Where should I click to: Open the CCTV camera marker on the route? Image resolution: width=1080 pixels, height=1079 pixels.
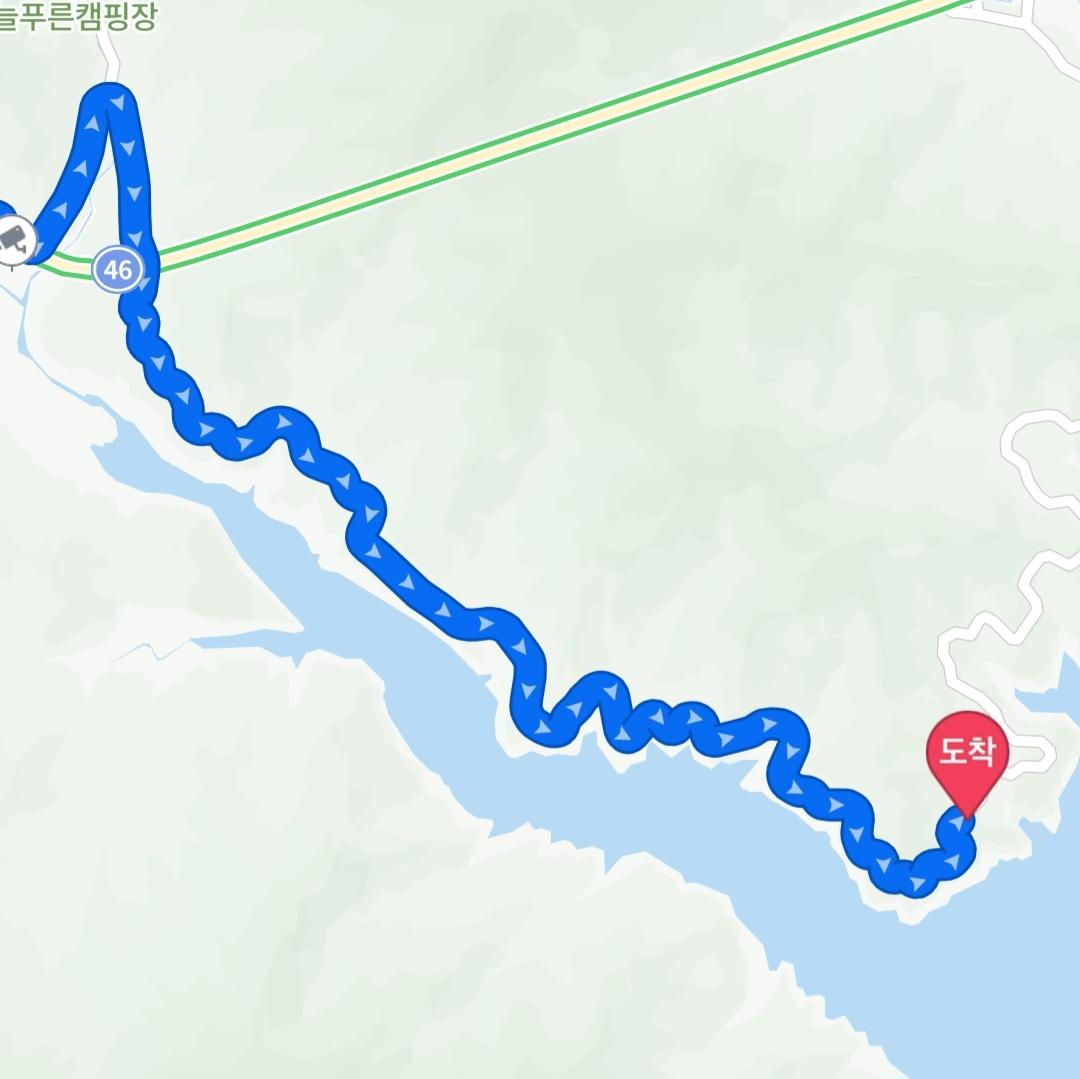14,240
